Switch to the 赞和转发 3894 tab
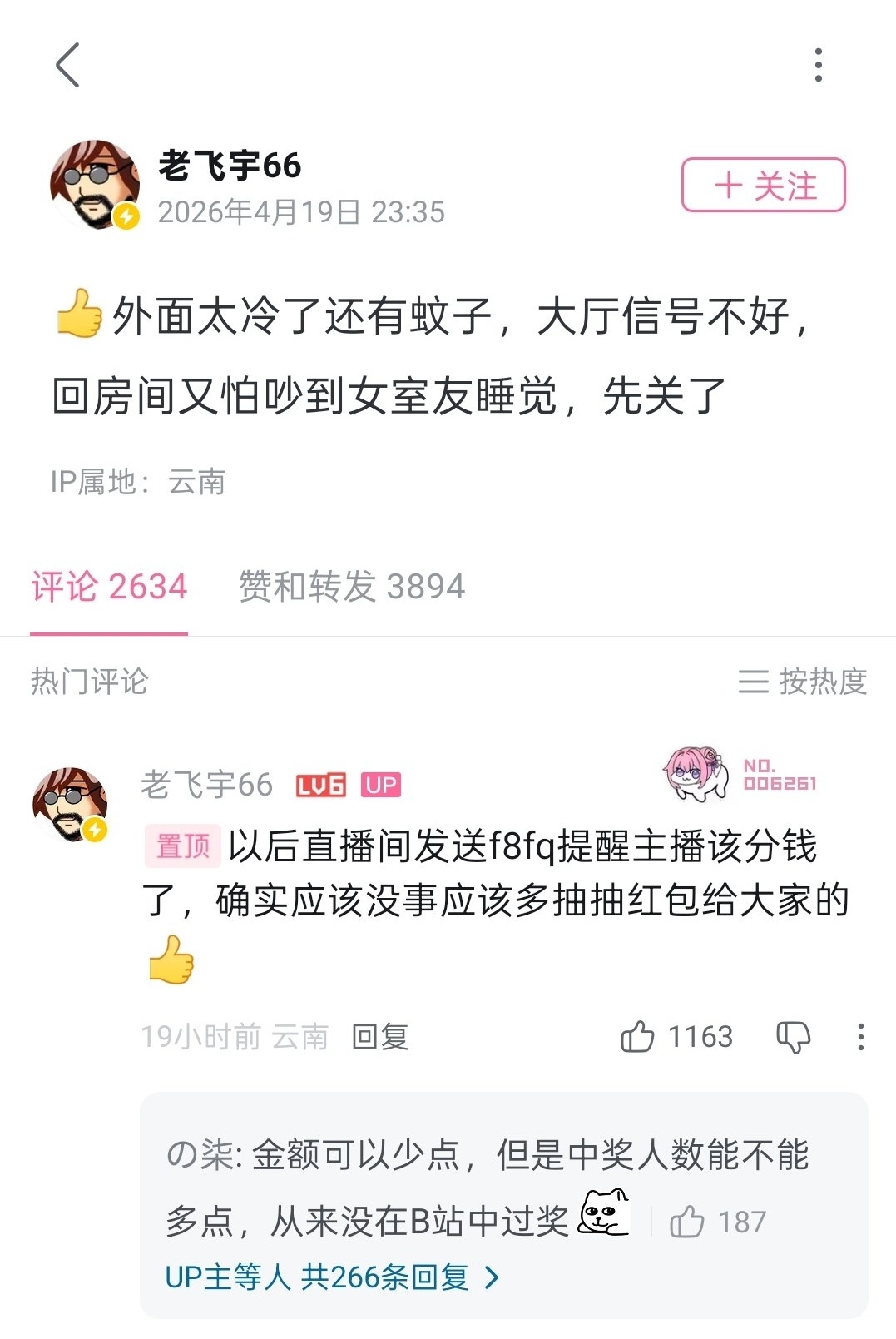 pos(351,587)
